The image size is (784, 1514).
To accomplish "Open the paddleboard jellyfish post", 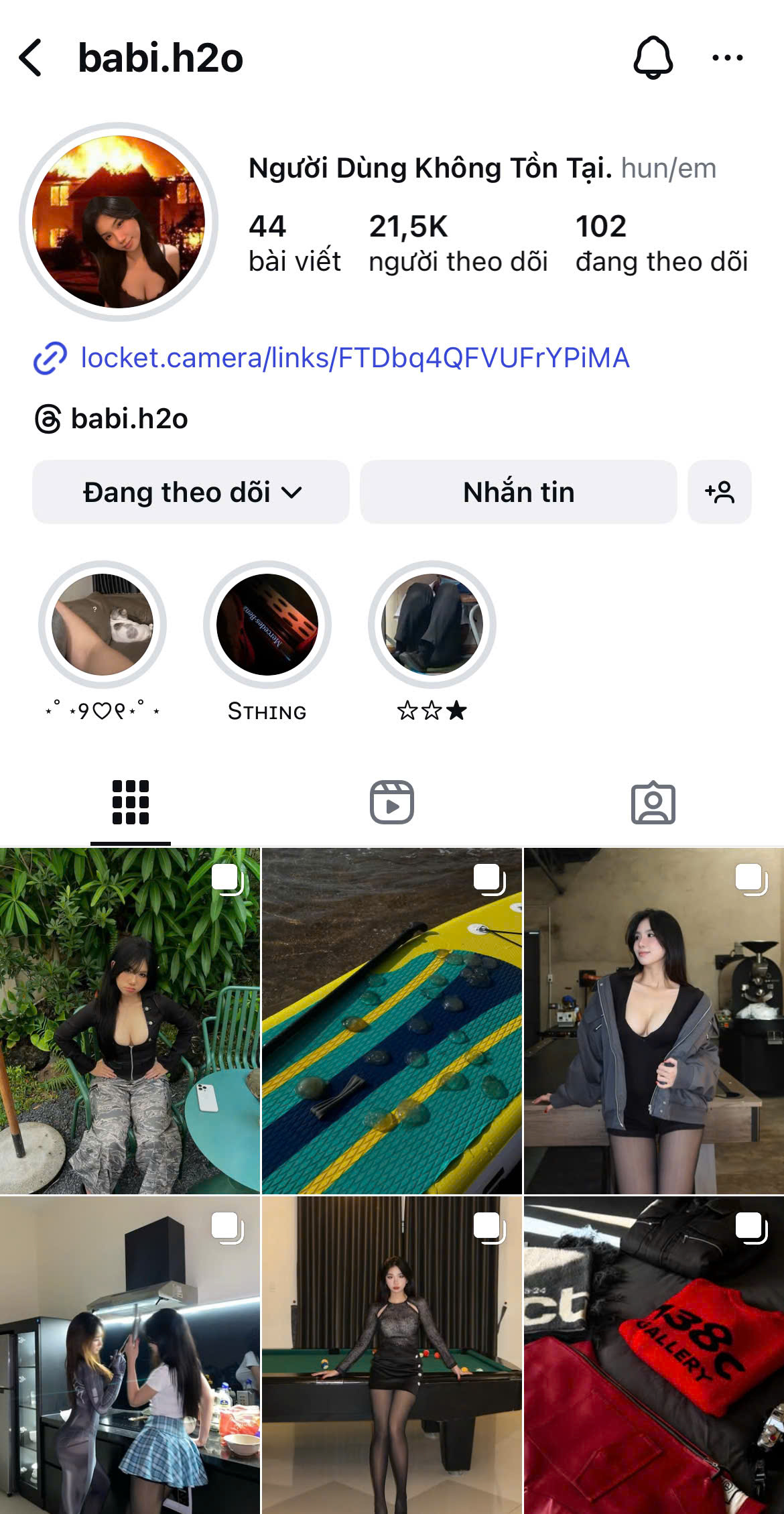I will point(391,1021).
